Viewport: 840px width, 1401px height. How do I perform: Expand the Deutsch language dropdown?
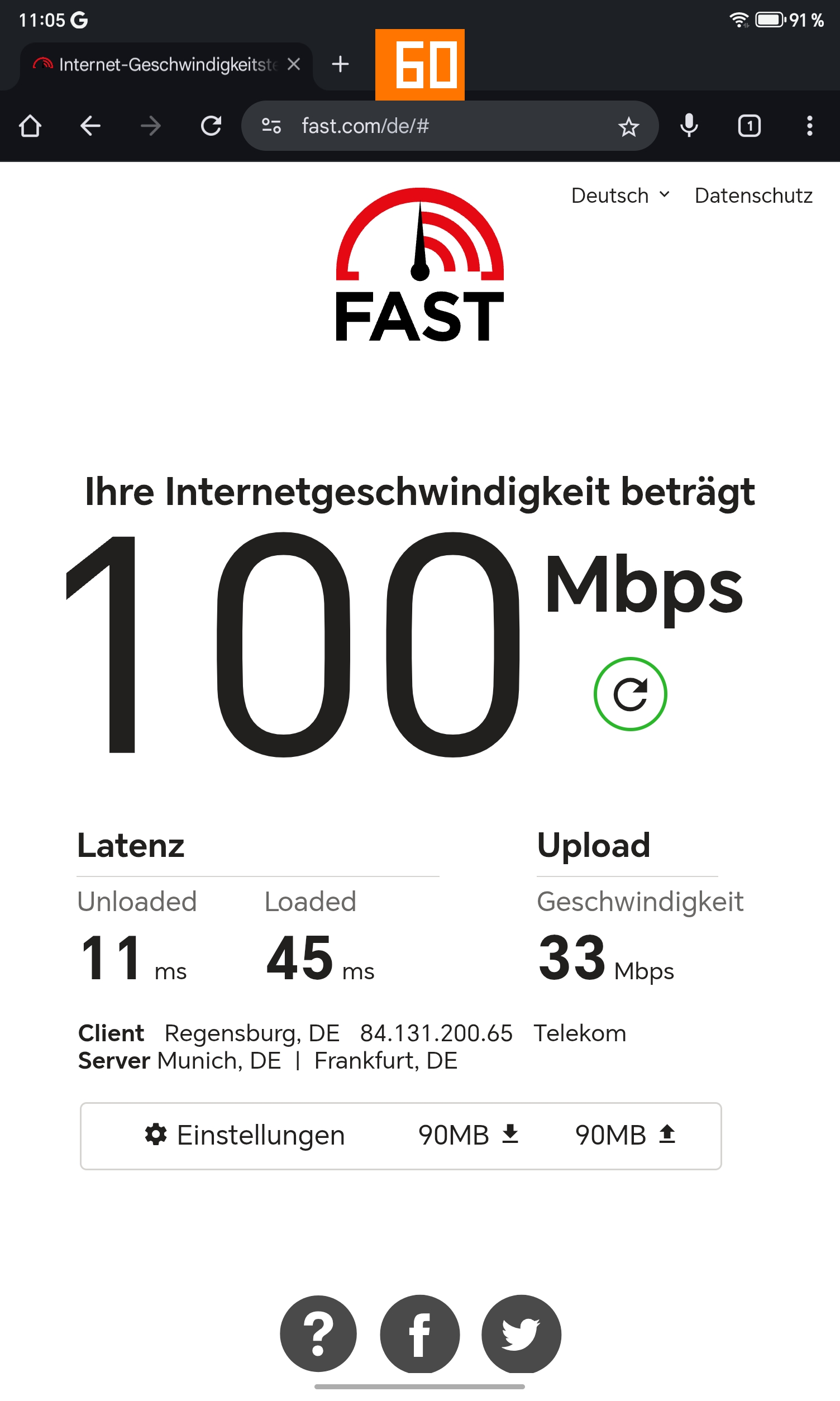(x=621, y=196)
